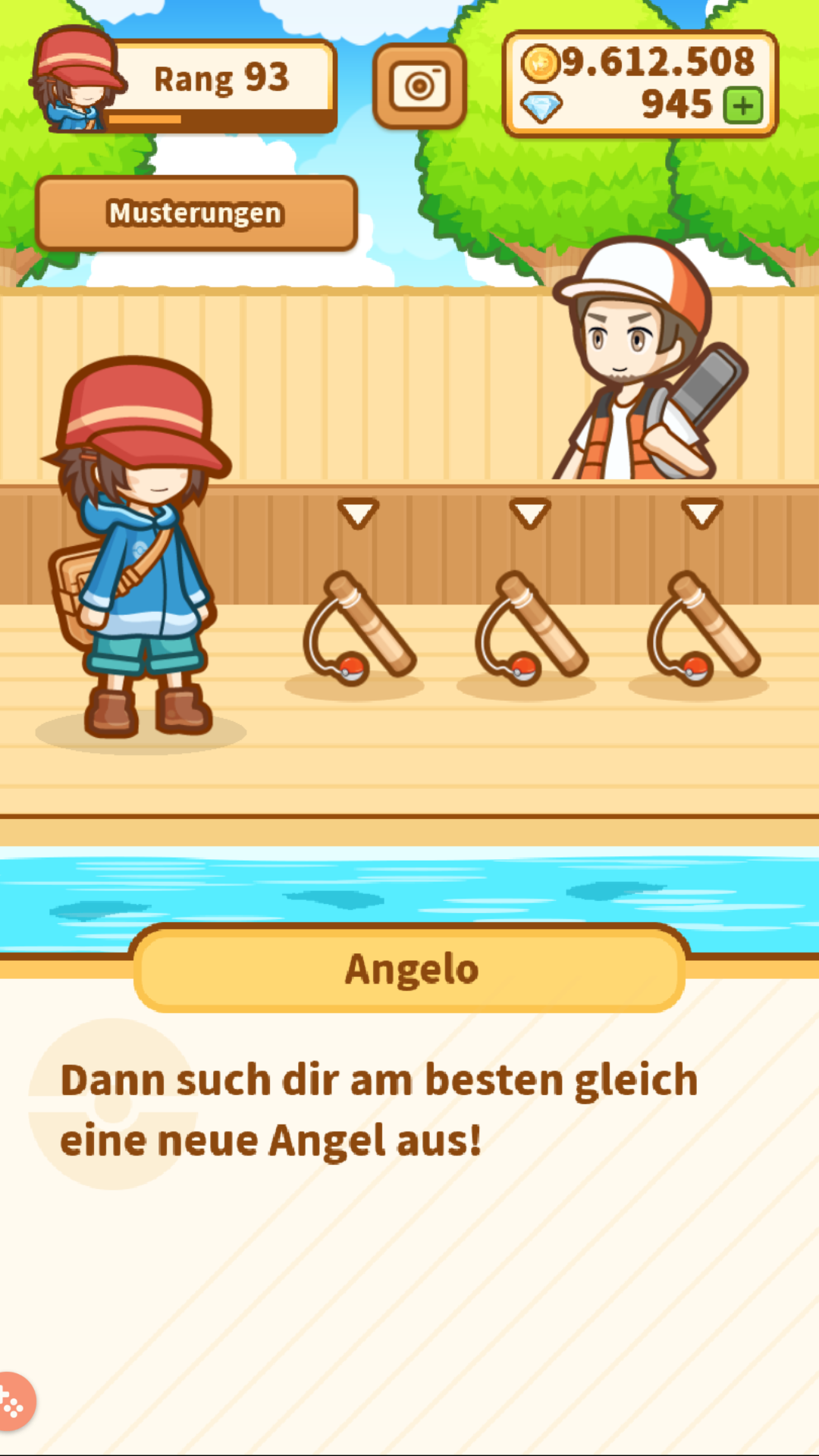Select the last fishing rod
The image size is (819, 1456).
[x=701, y=626]
